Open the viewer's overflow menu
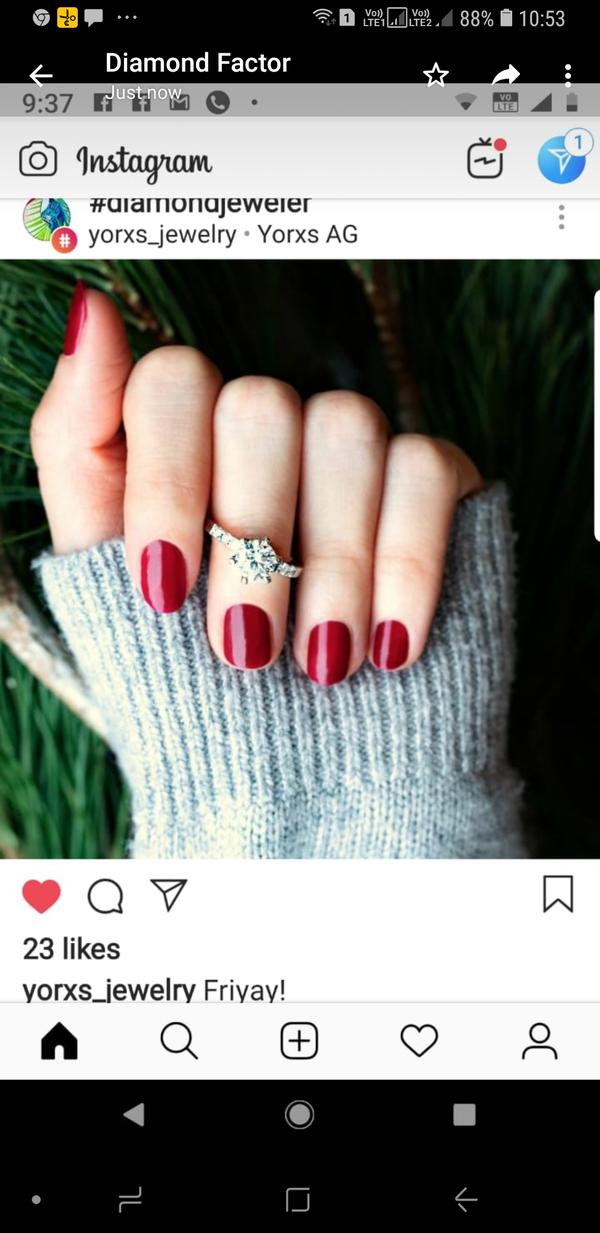Screen dimensions: 600x1233 click(567, 75)
